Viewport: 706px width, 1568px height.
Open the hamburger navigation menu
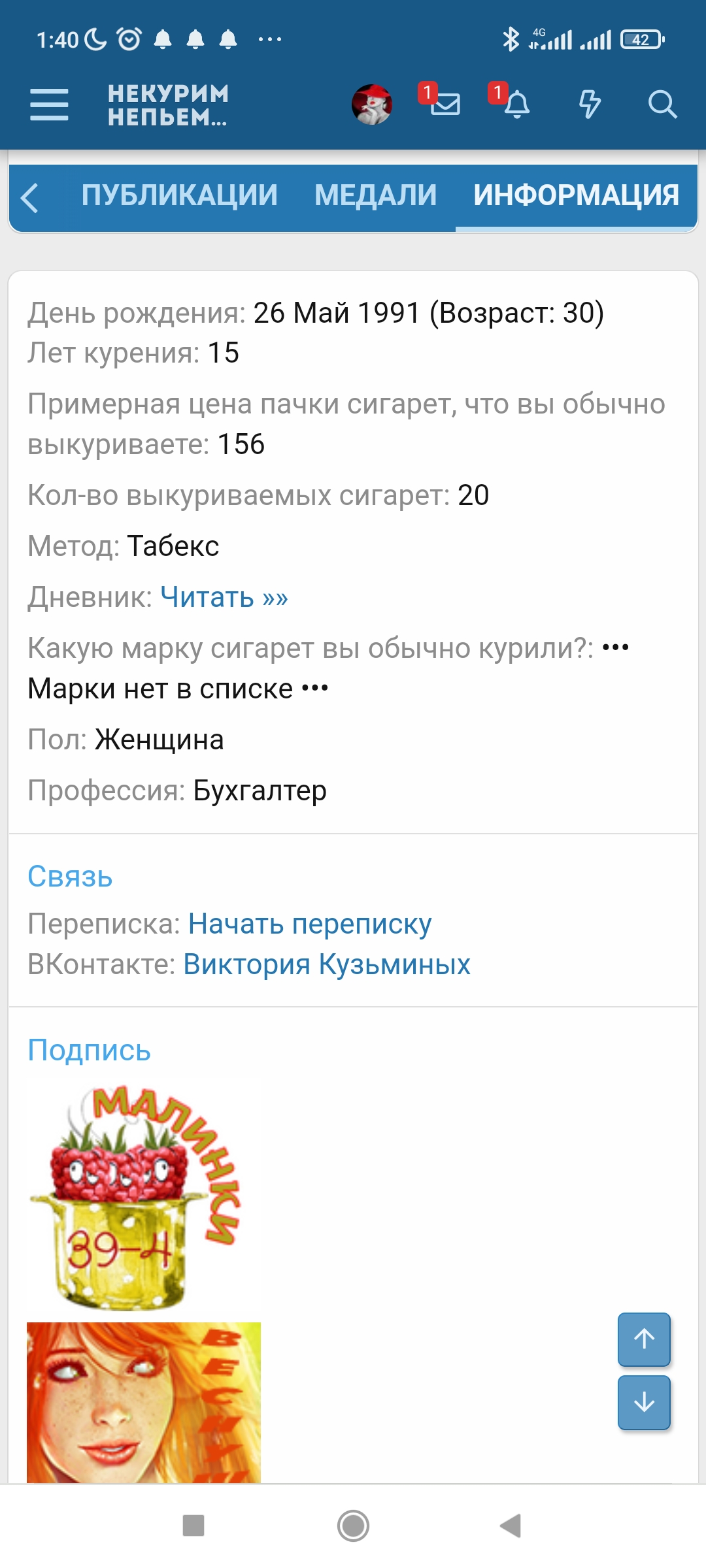point(49,105)
